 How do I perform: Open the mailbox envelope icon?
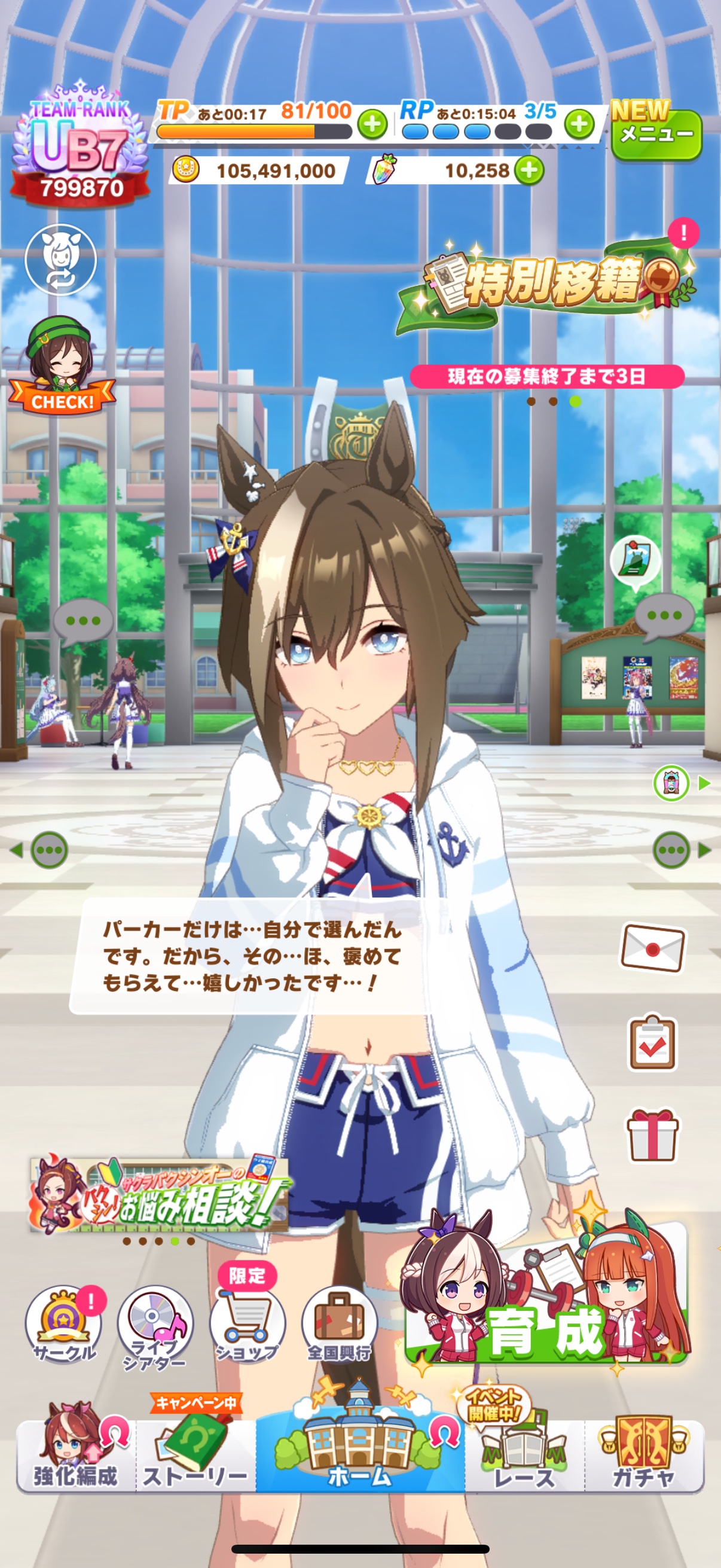[x=652, y=949]
